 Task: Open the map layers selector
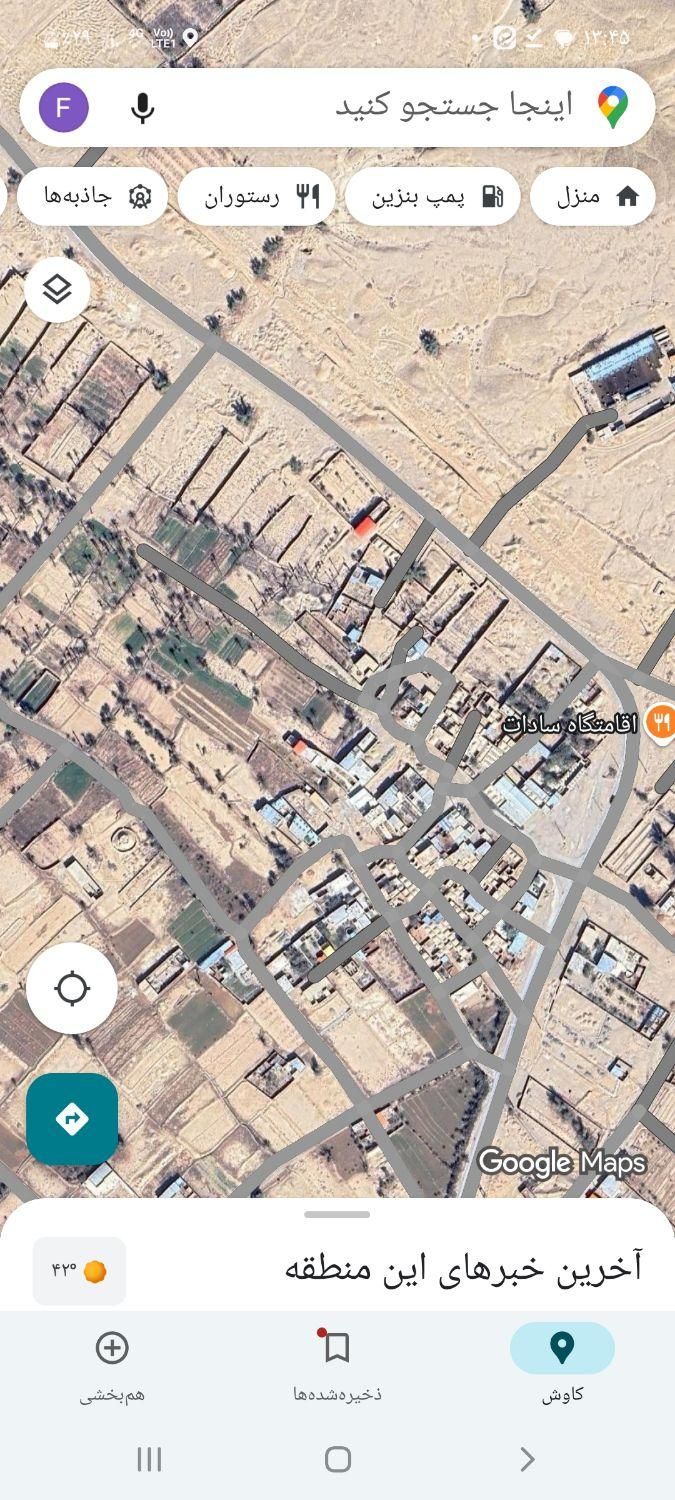[57, 290]
